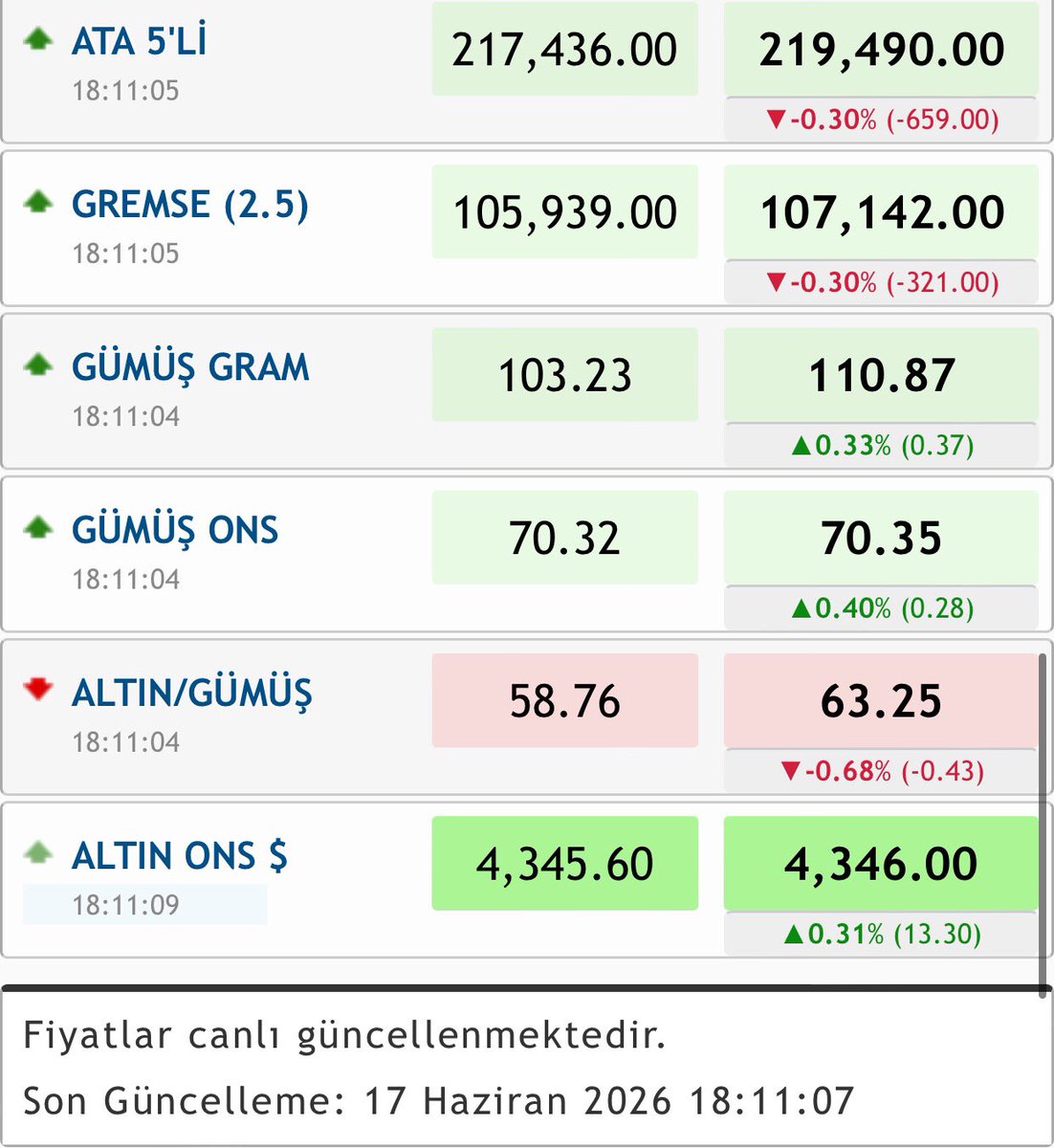1054x1148 pixels.
Task: Open the ATA 5'Lİ price row
Action: click(x=527, y=72)
